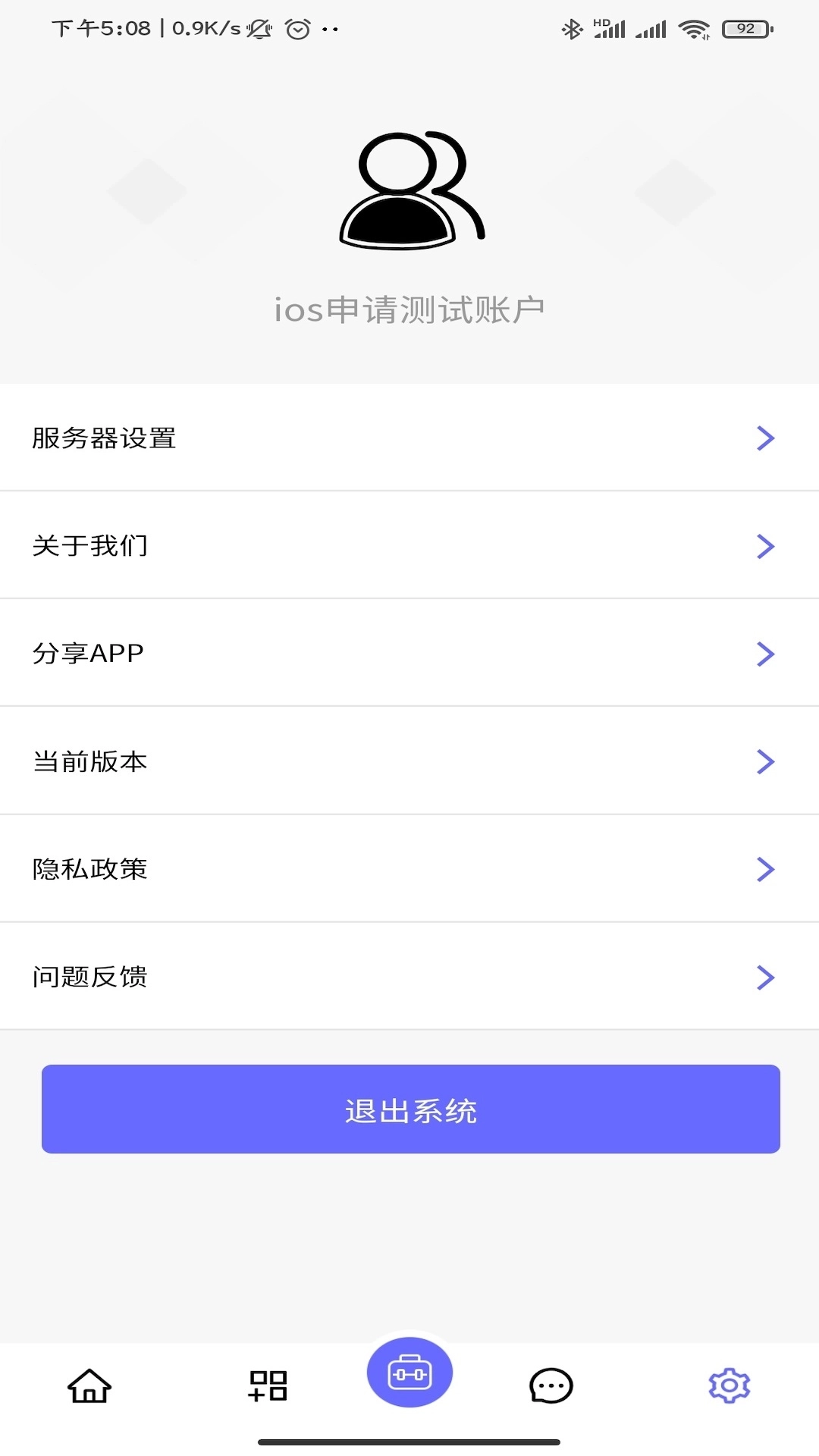819x1456 pixels.
Task: Expand the 服务器设置 chevron
Action: tap(766, 438)
